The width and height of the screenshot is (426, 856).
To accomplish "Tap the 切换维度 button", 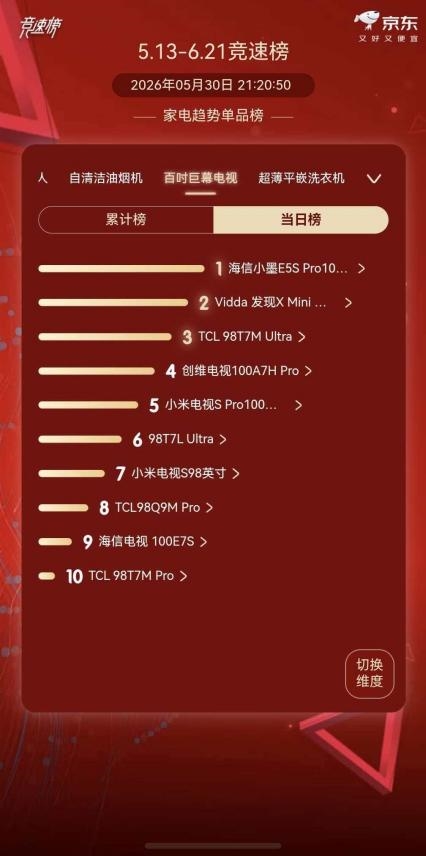I will tap(370, 673).
